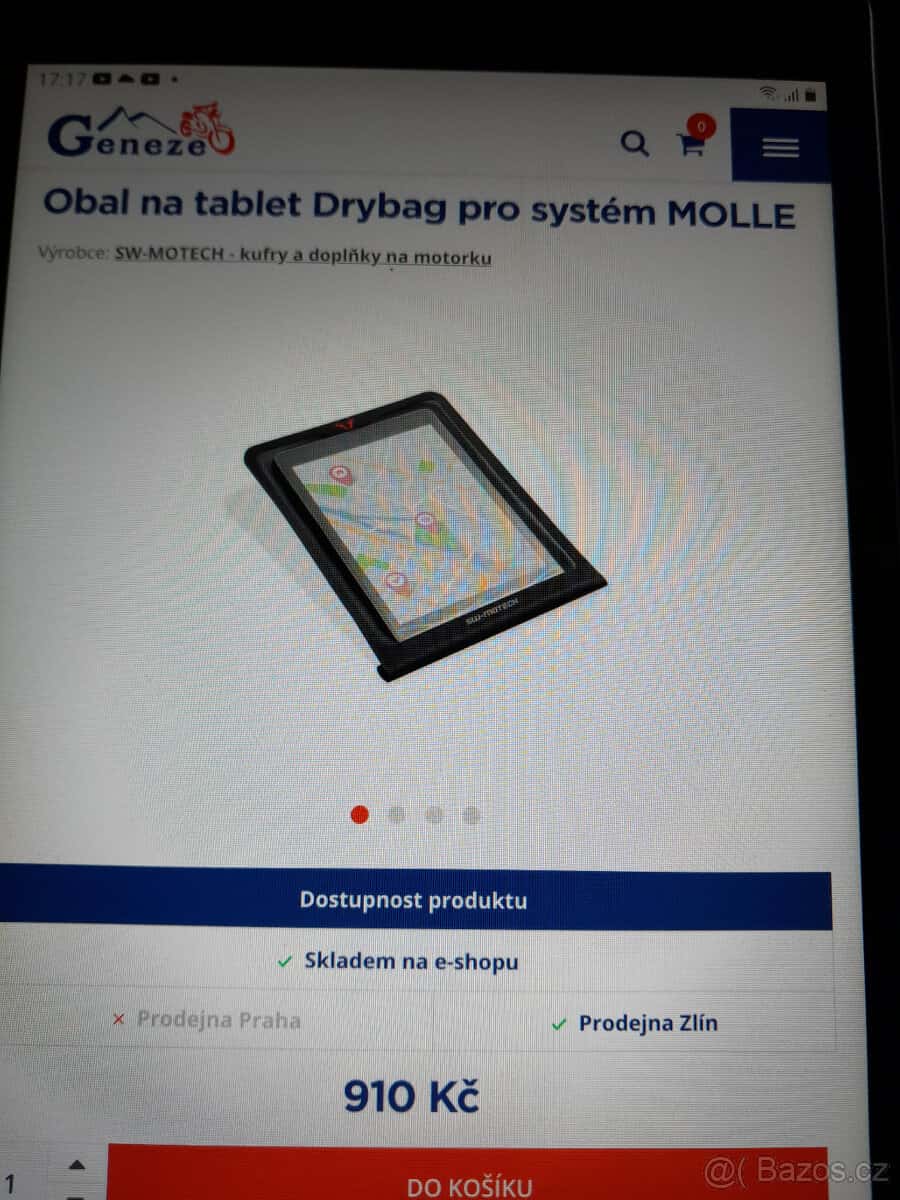Click the green checkmark beside Prodejna Zlín

point(558,1023)
